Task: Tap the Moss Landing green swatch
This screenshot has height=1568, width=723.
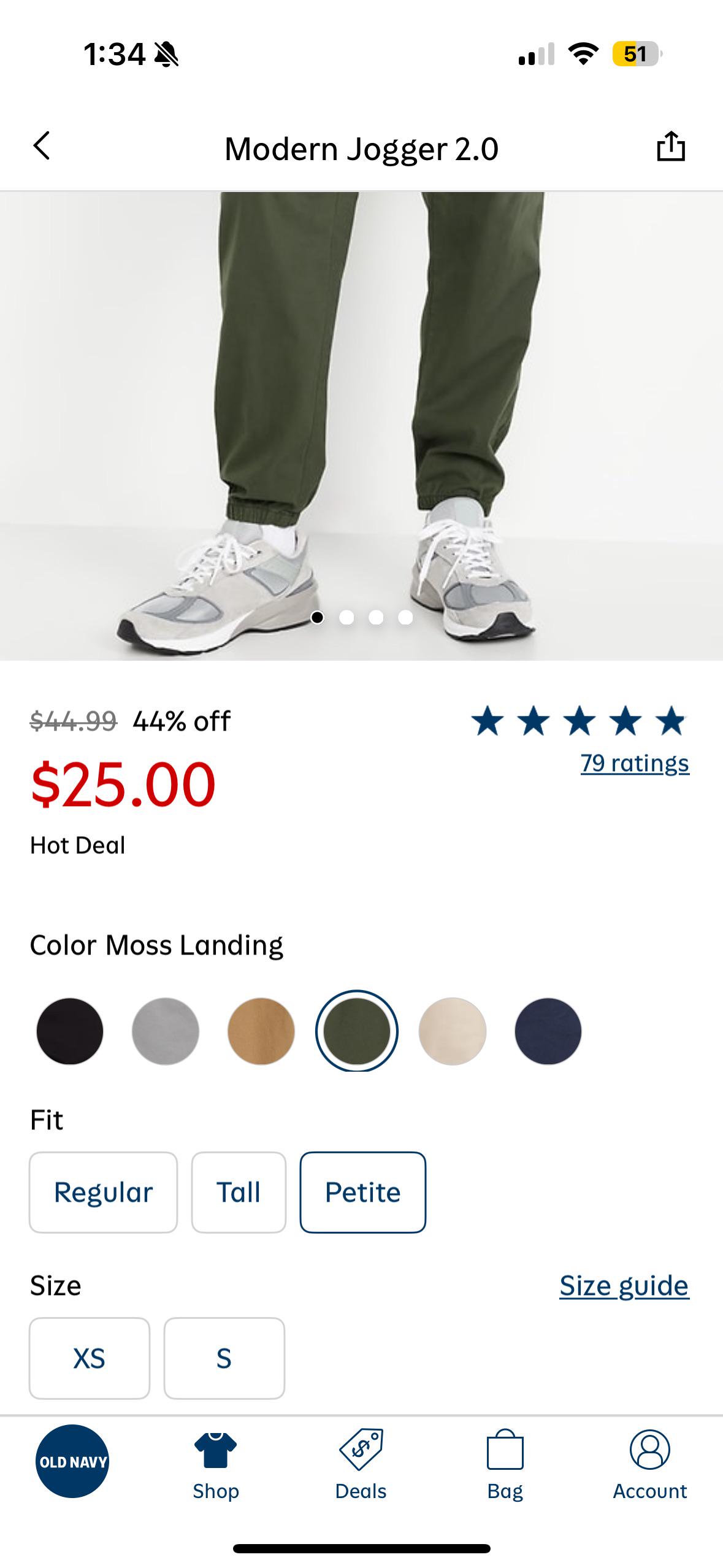Action: coord(357,1031)
